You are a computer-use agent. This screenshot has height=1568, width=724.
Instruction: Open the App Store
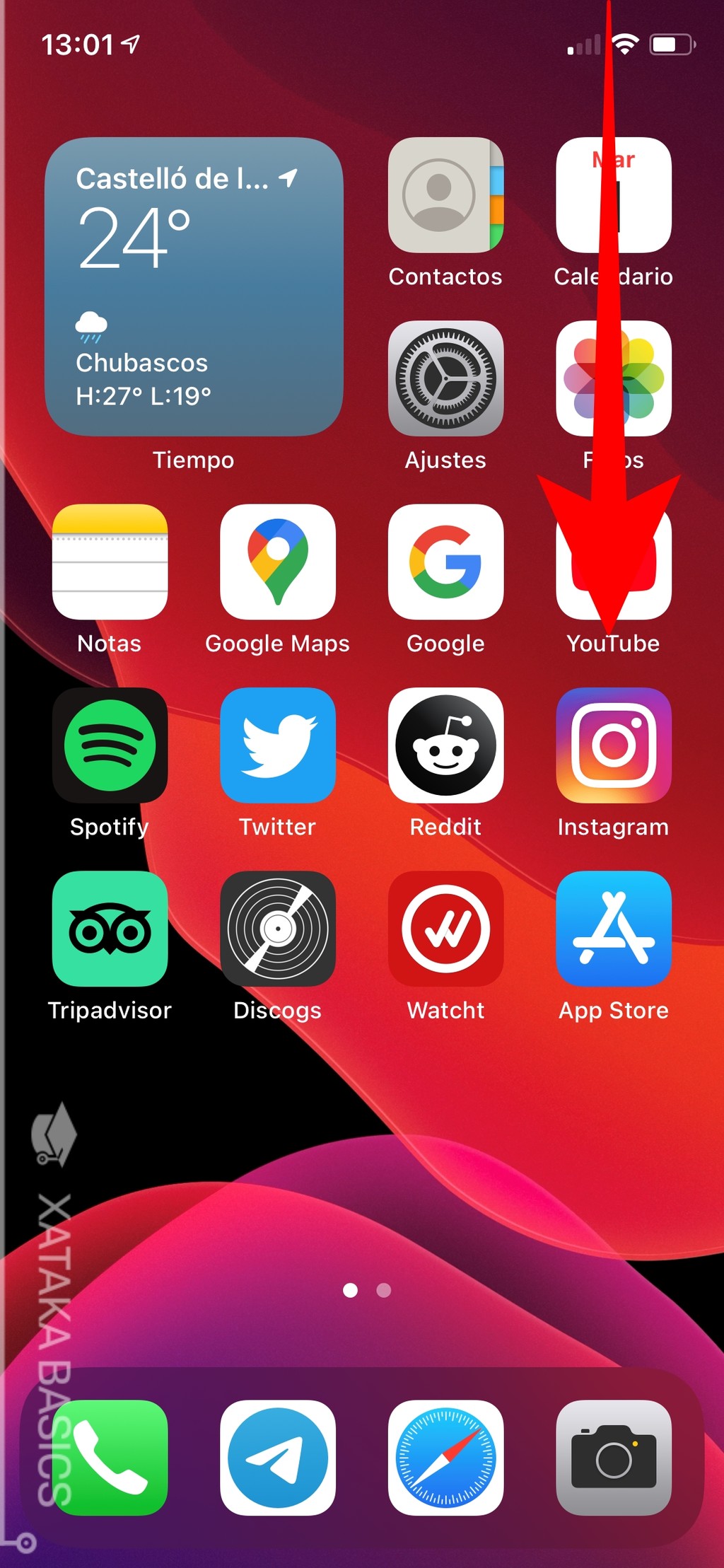(x=613, y=929)
